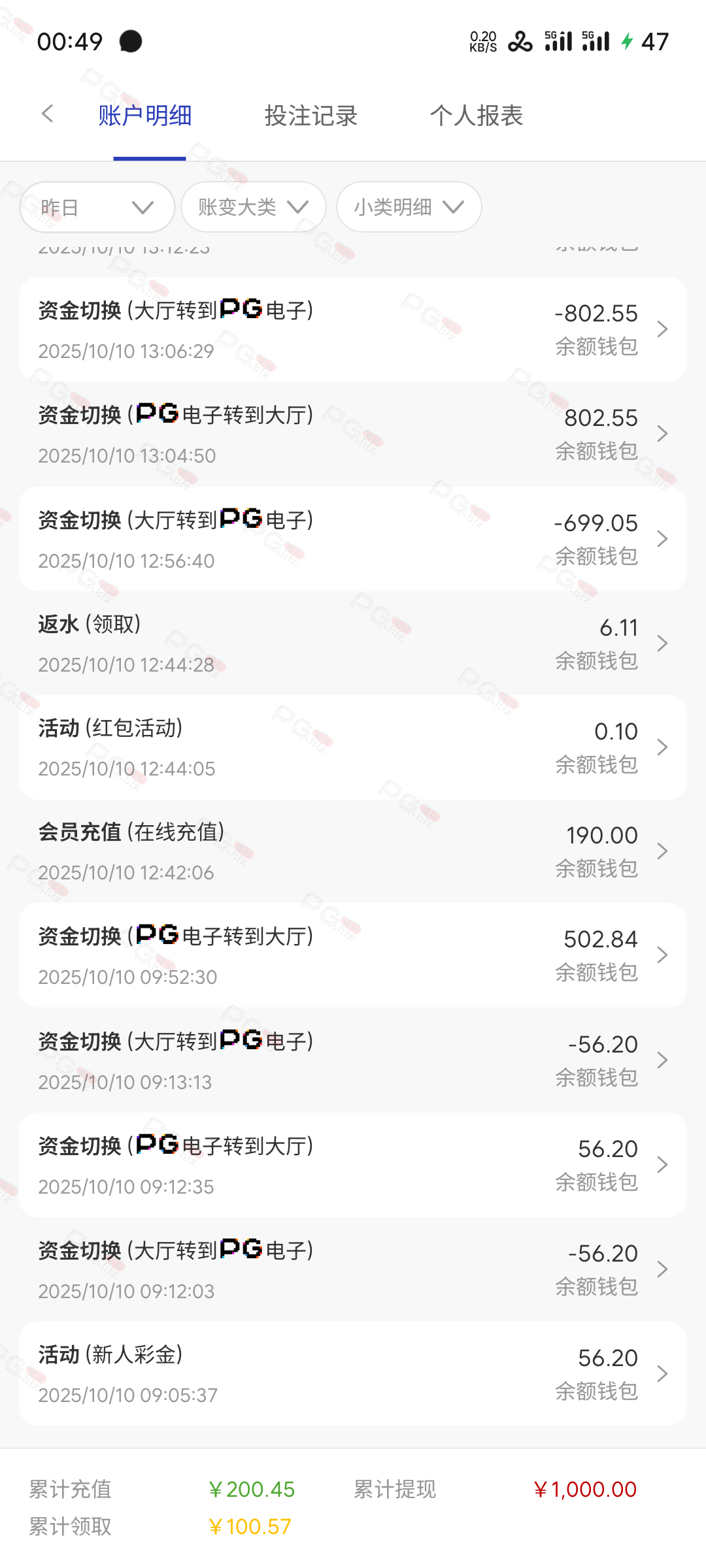
Task: View the 502.84 transfer record at 09:52:30
Action: (x=353, y=955)
